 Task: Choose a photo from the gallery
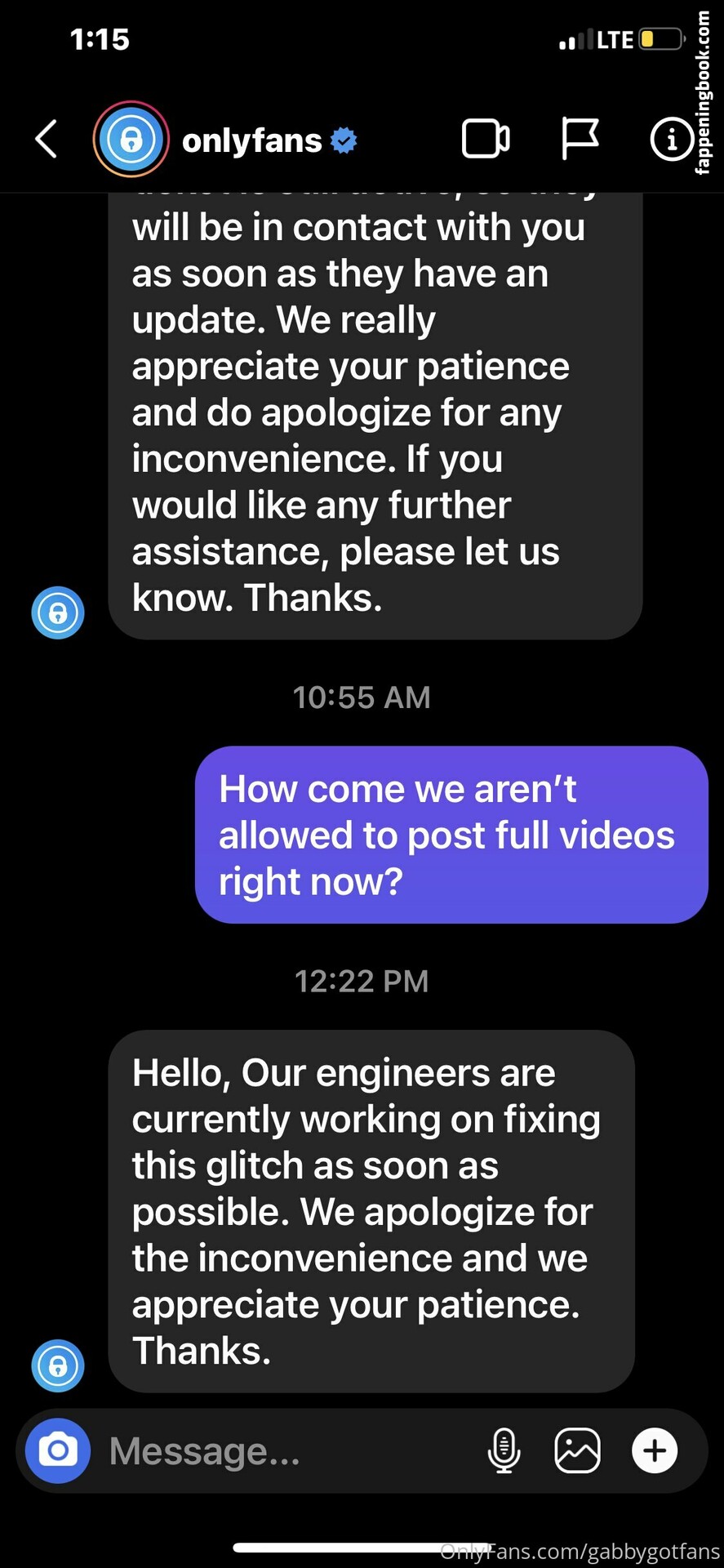click(x=577, y=1450)
